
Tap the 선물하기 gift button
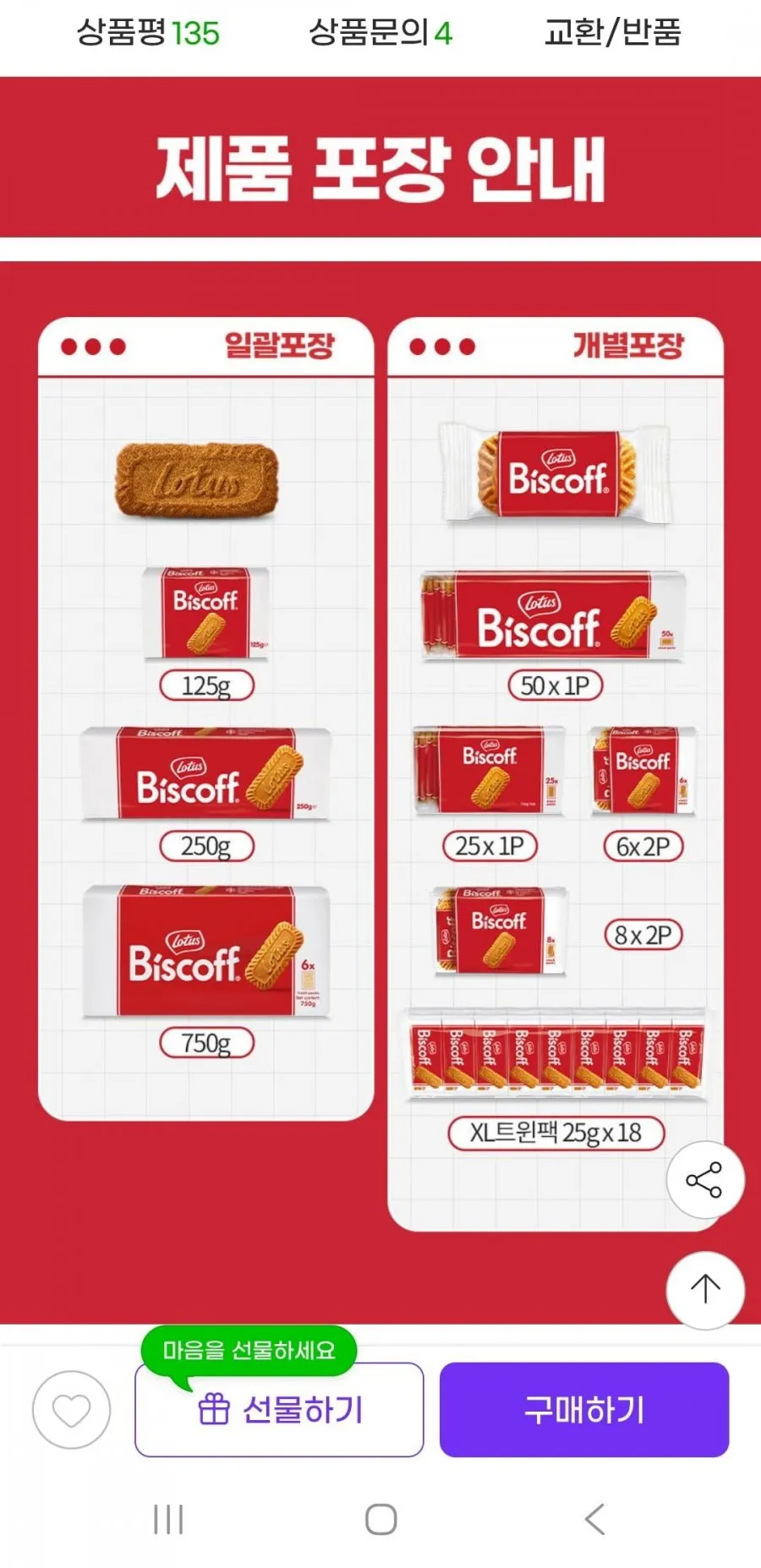click(279, 1409)
